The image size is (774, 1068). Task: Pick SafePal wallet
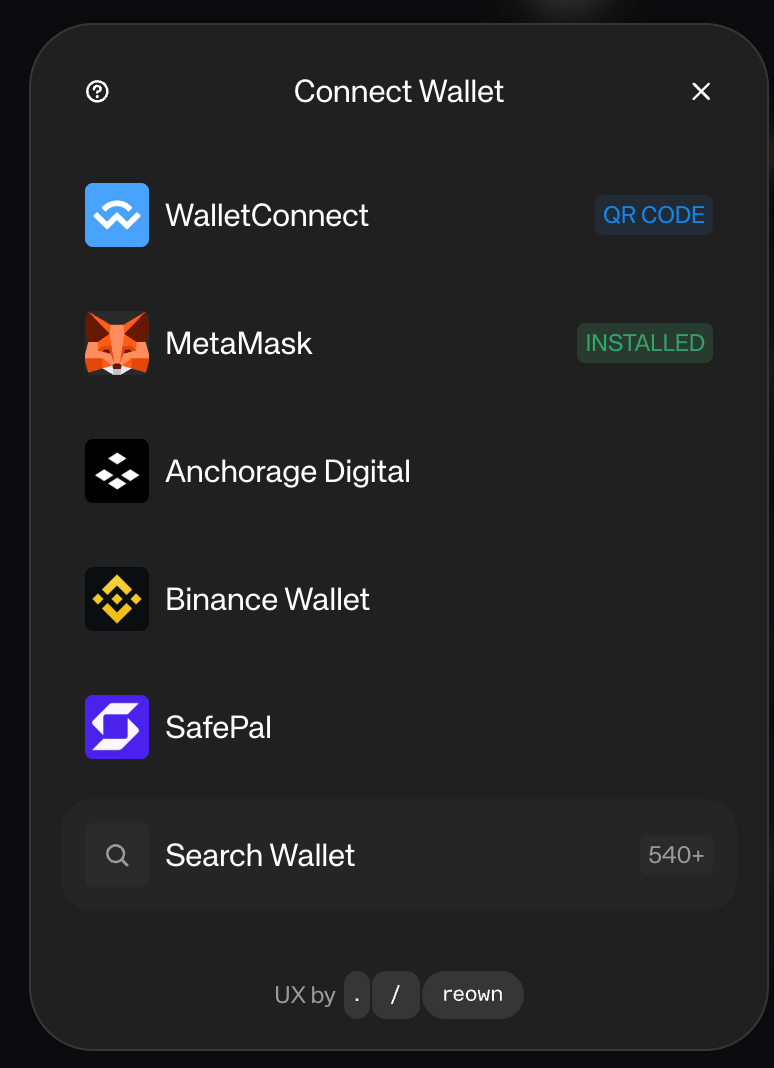pos(398,727)
